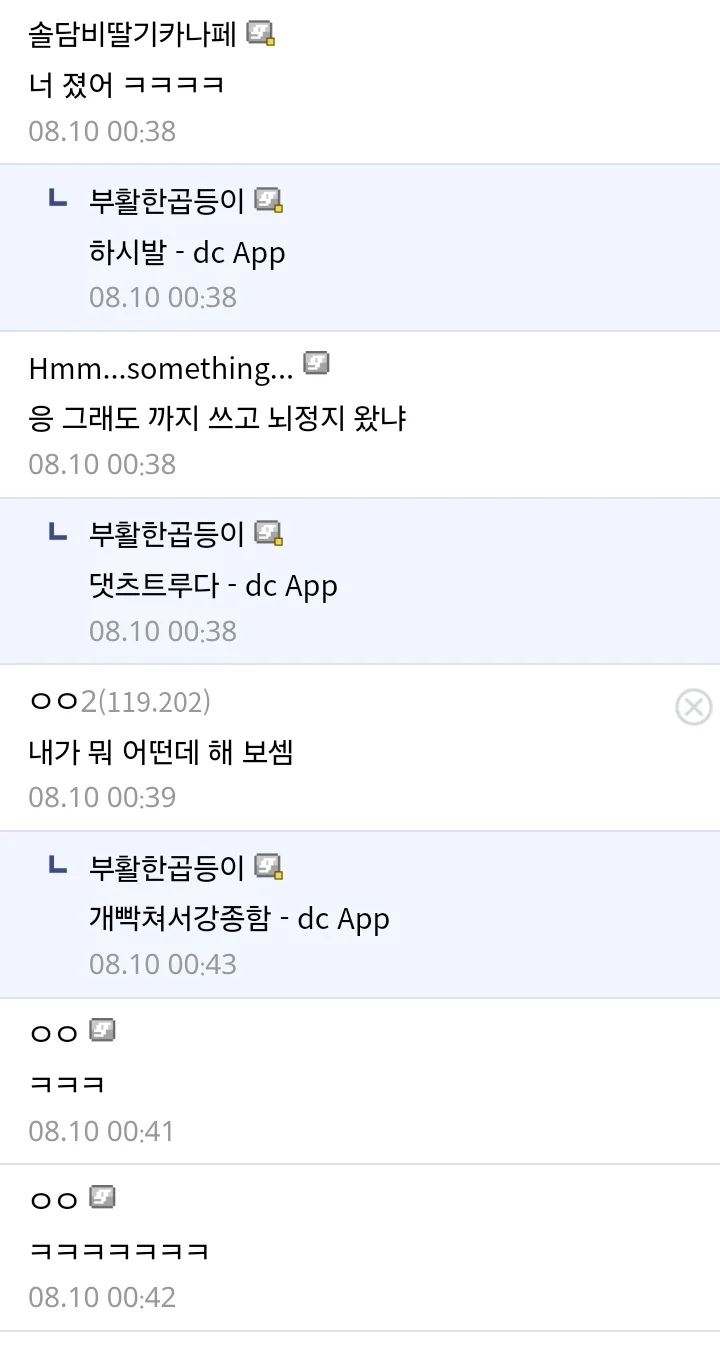The height and width of the screenshot is (1347, 720).
Task: Select the reply '댓츠트루다 - dc App'
Action: point(213,586)
